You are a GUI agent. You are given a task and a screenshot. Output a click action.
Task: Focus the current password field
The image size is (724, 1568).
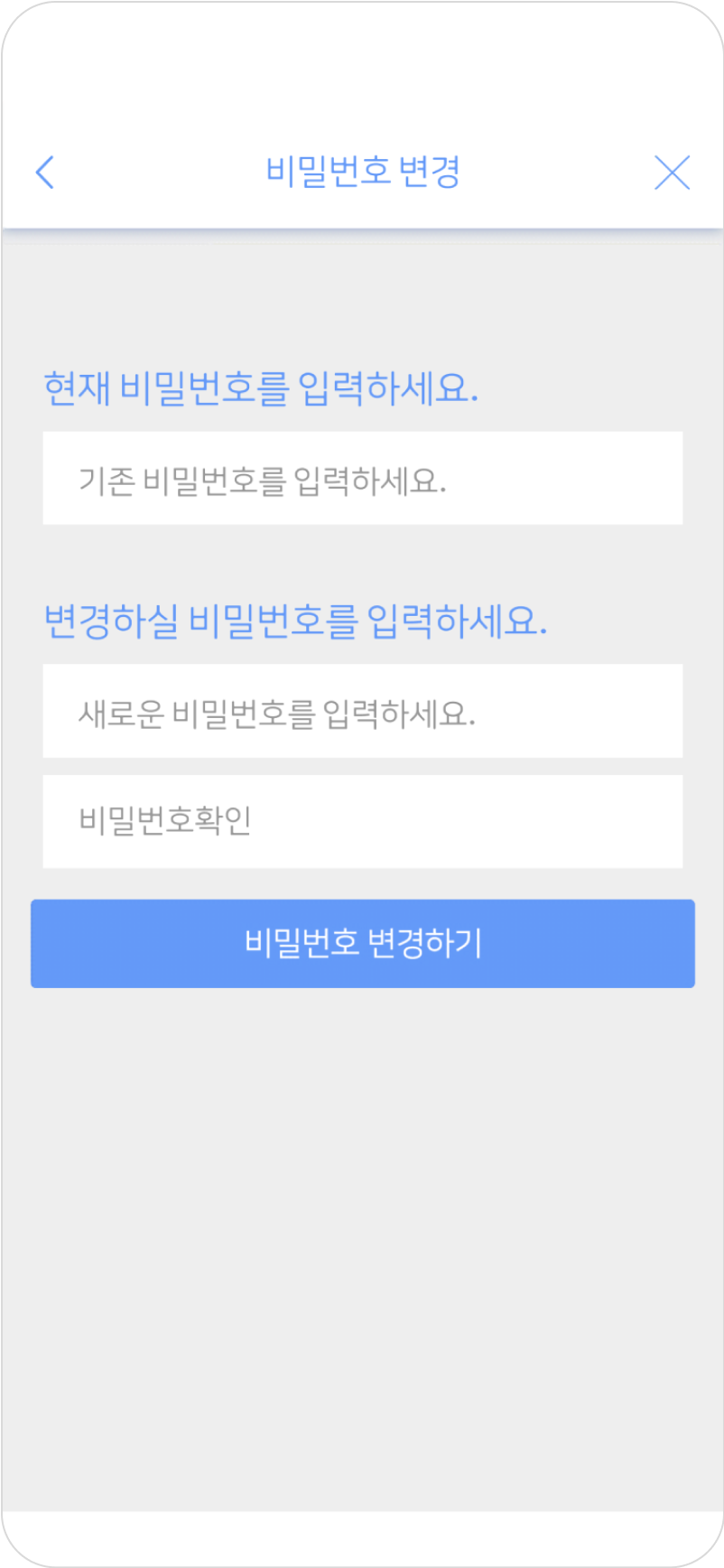point(362,479)
